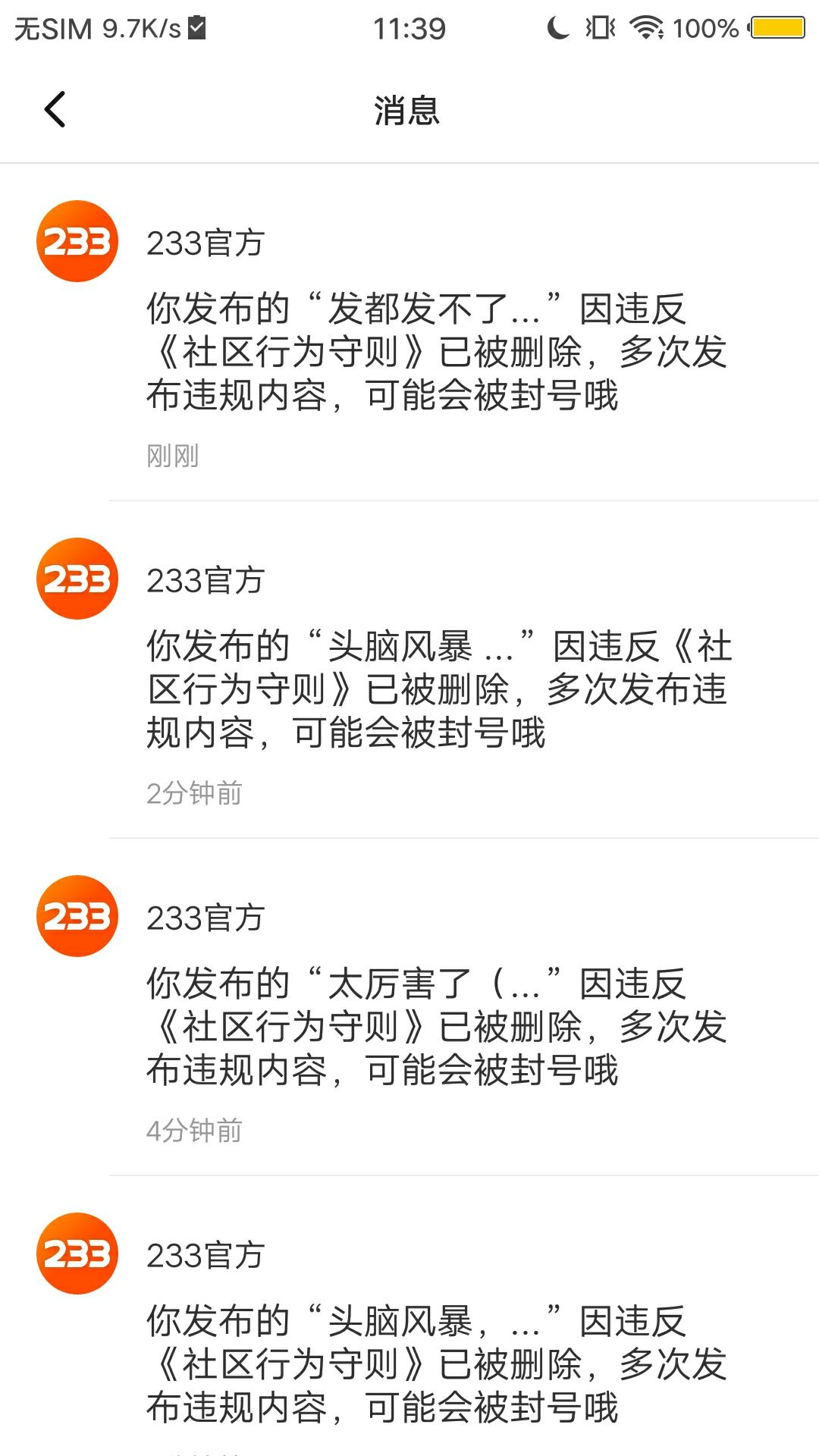This screenshot has width=819, height=1456.
Task: Go back from the 消息 page
Action: (x=55, y=110)
